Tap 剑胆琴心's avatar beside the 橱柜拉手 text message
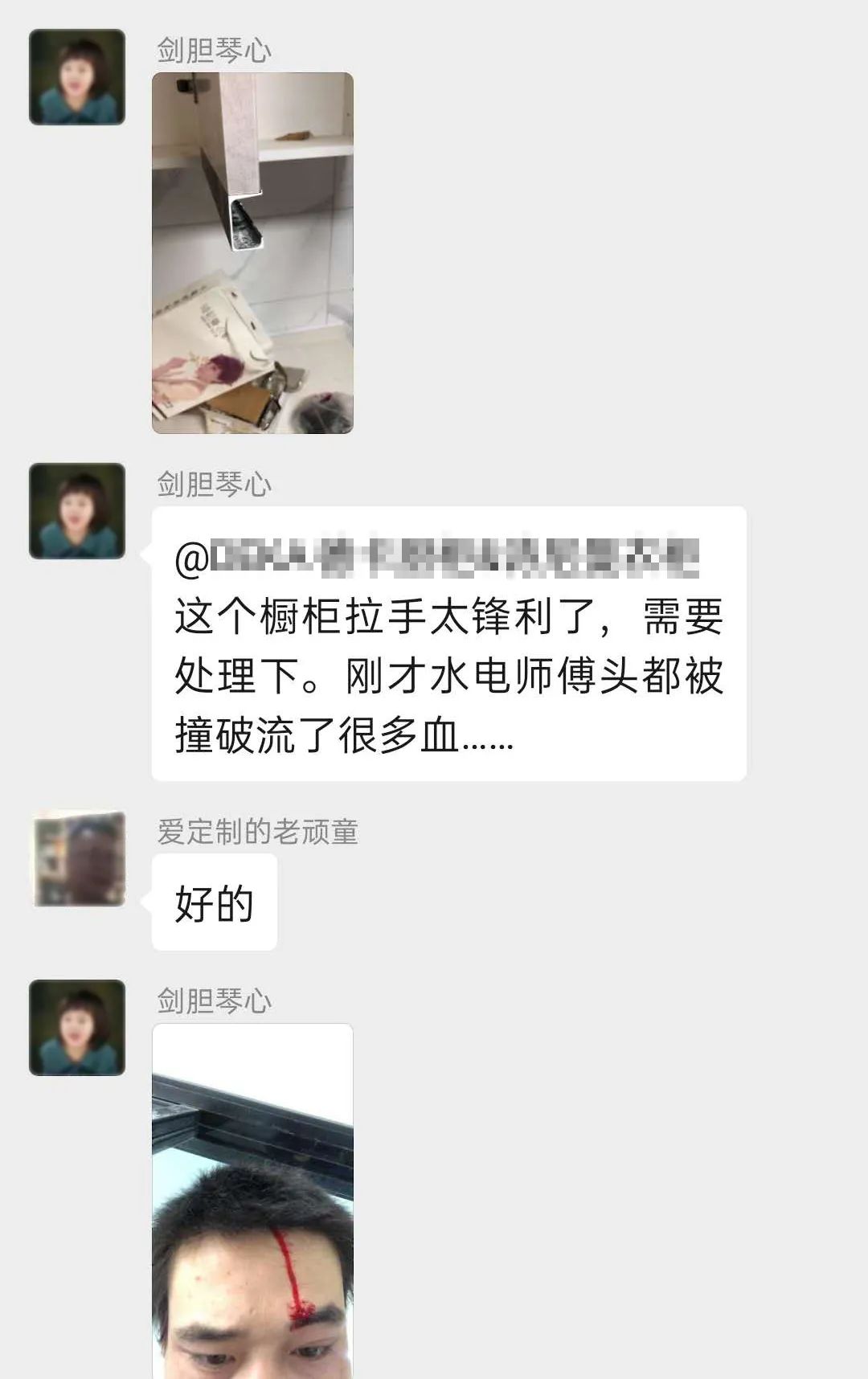Screen dimensions: 868x1379 click(x=77, y=511)
